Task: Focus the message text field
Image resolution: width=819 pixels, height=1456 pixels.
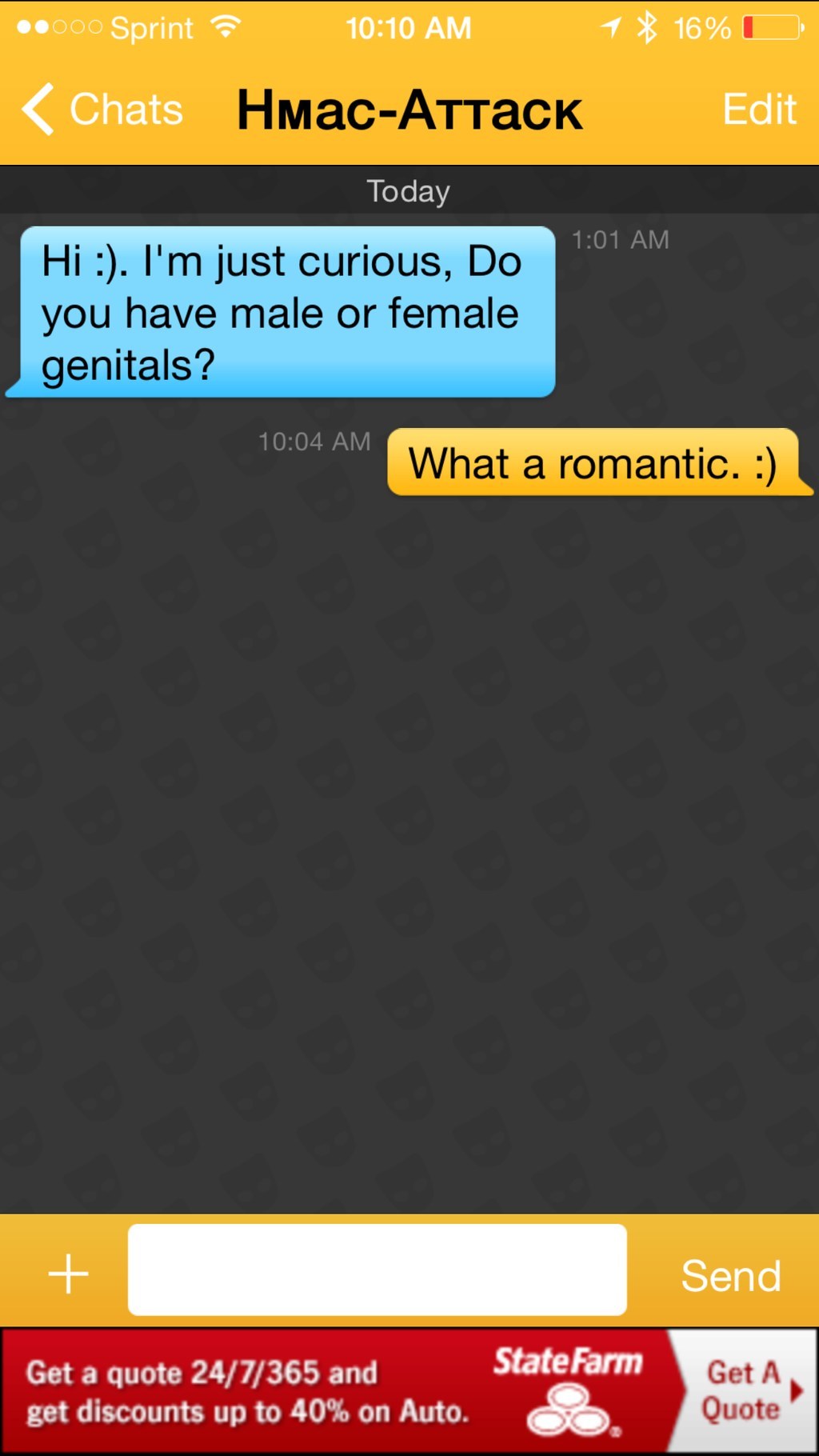Action: (377, 1270)
